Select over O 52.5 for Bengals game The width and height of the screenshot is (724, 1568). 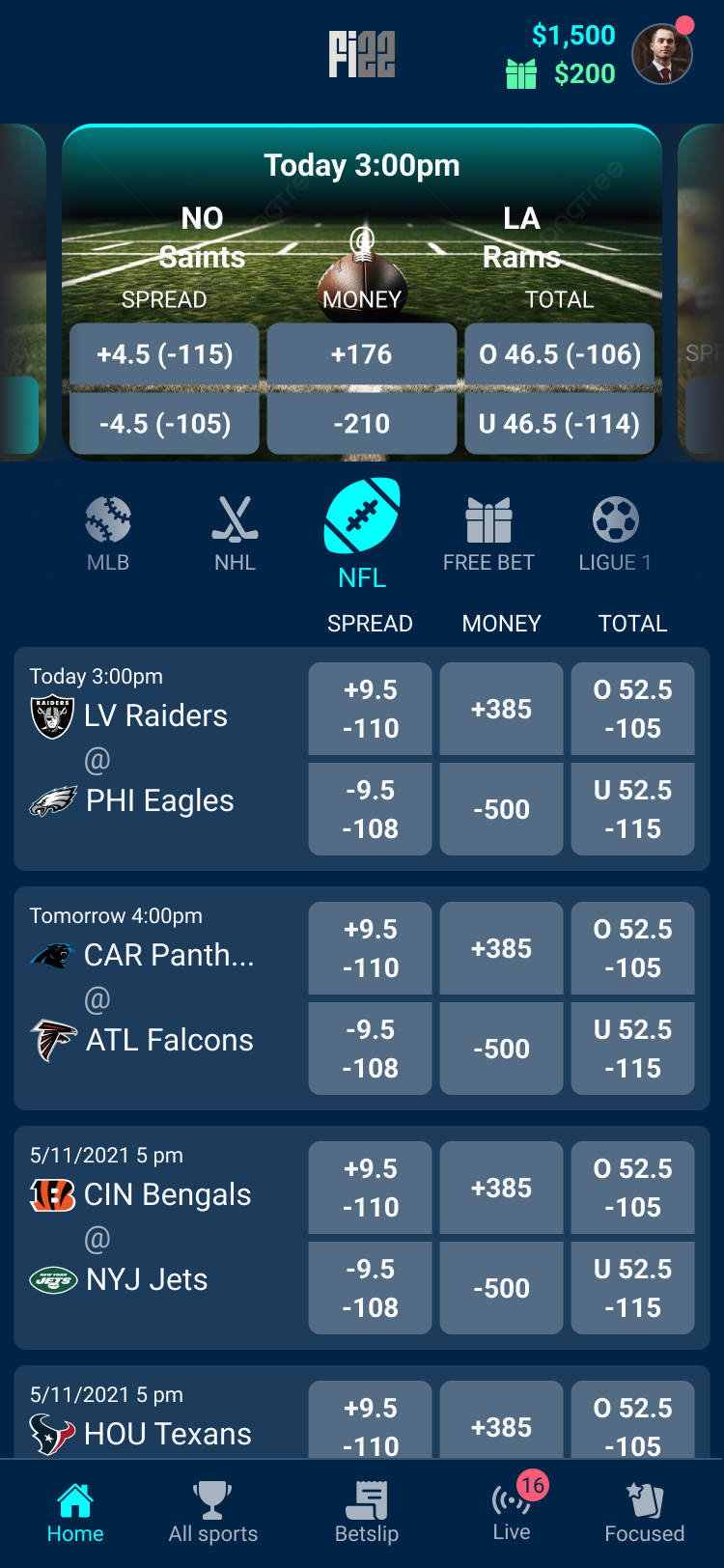[632, 1188]
